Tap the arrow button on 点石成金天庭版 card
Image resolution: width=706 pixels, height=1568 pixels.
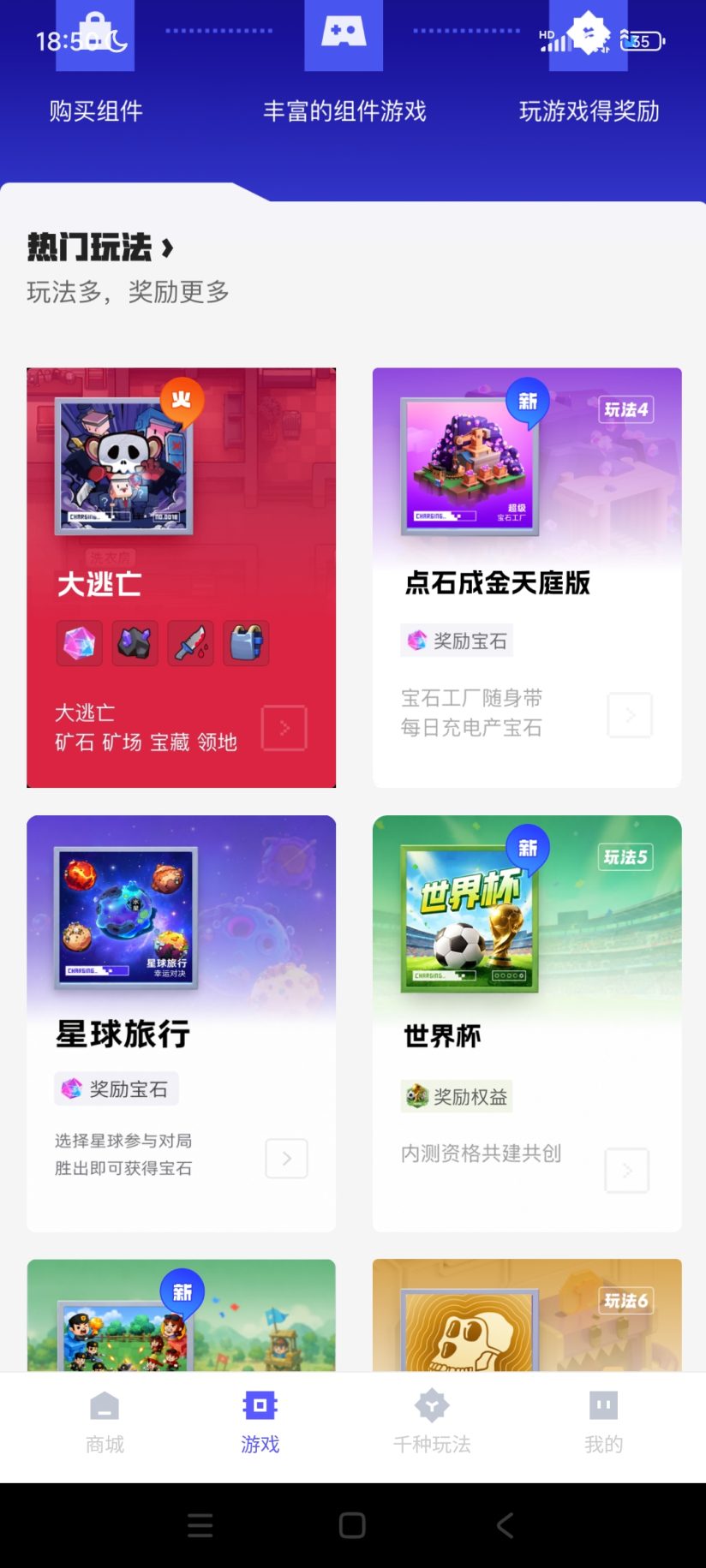click(x=630, y=715)
